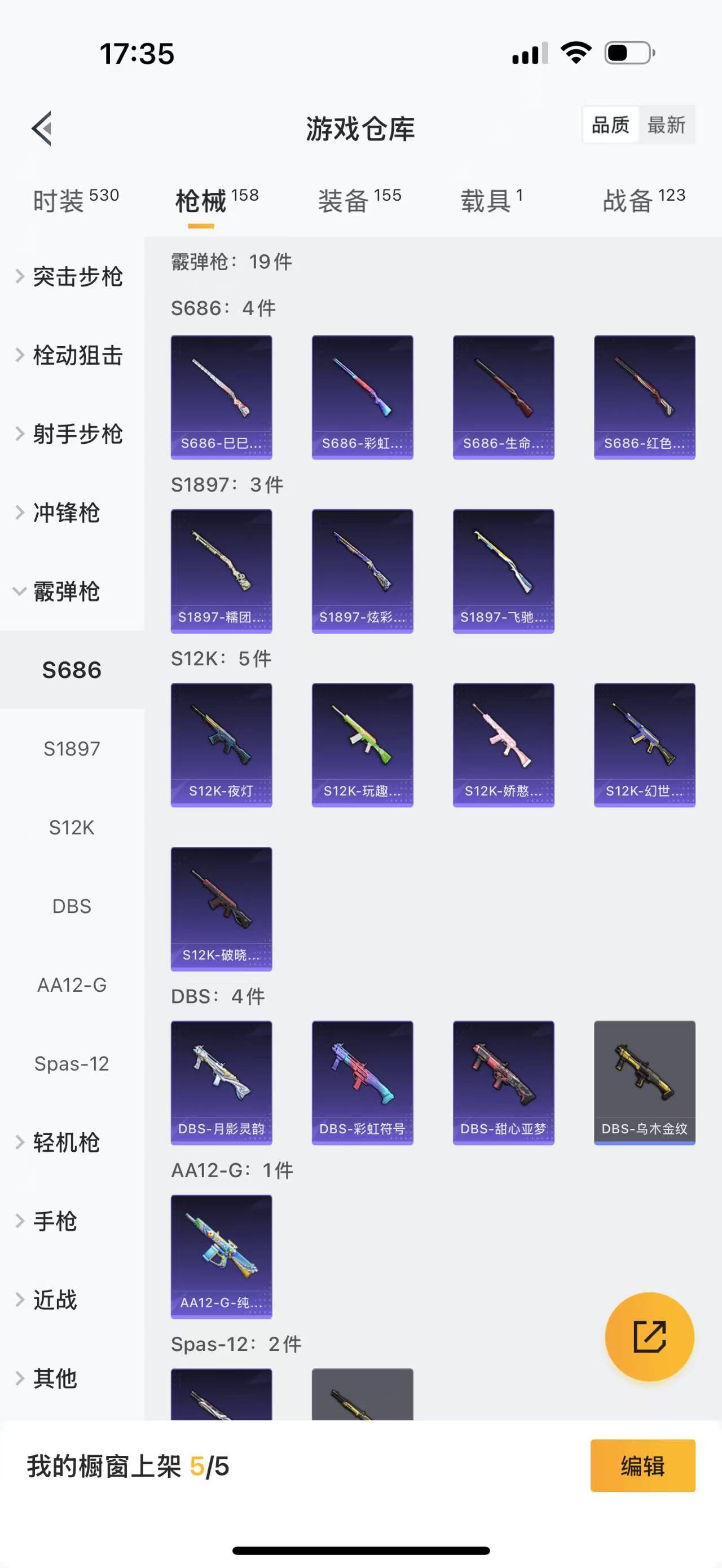
Task: View the AA12-G-纯 skin thumbnail
Action: click(222, 1257)
